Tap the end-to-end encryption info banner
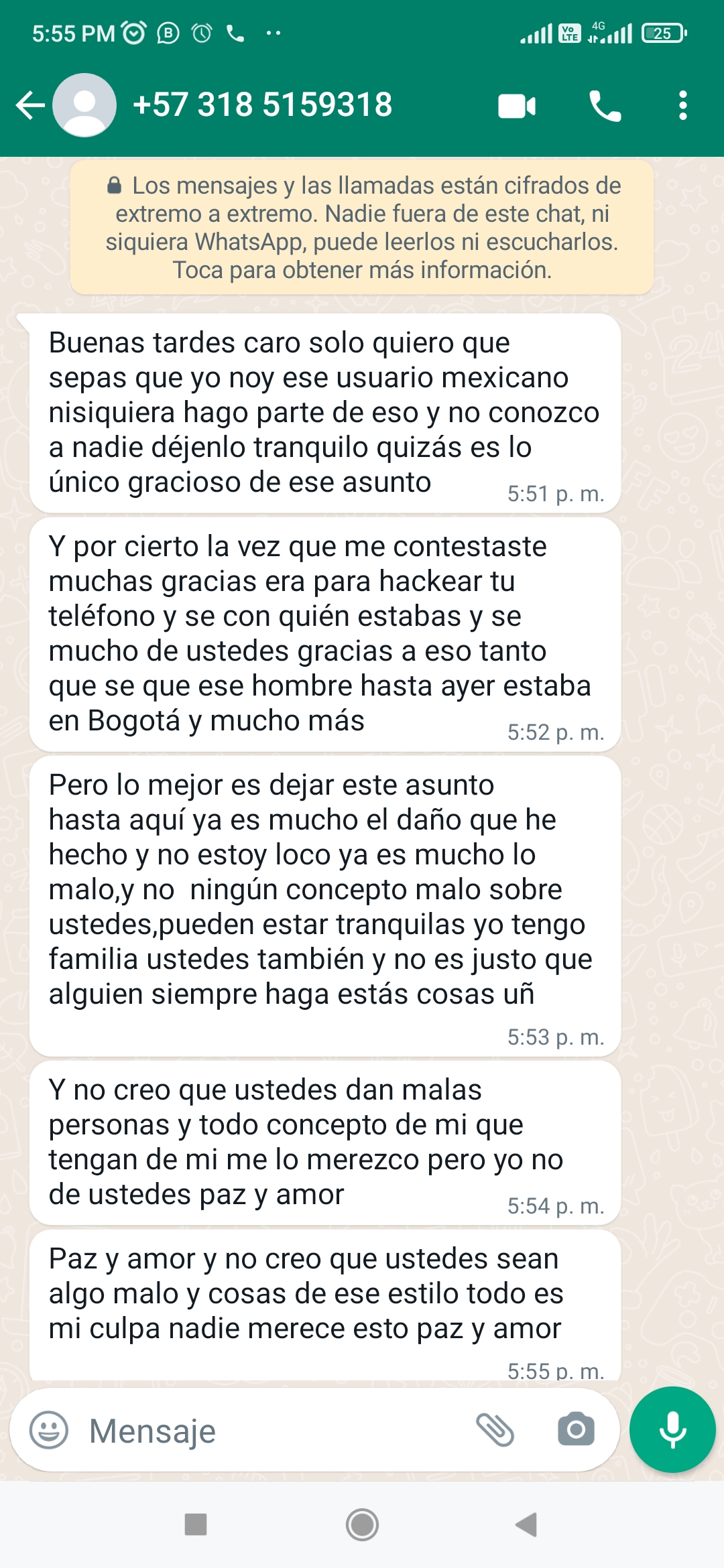724x1568 pixels. [x=362, y=228]
